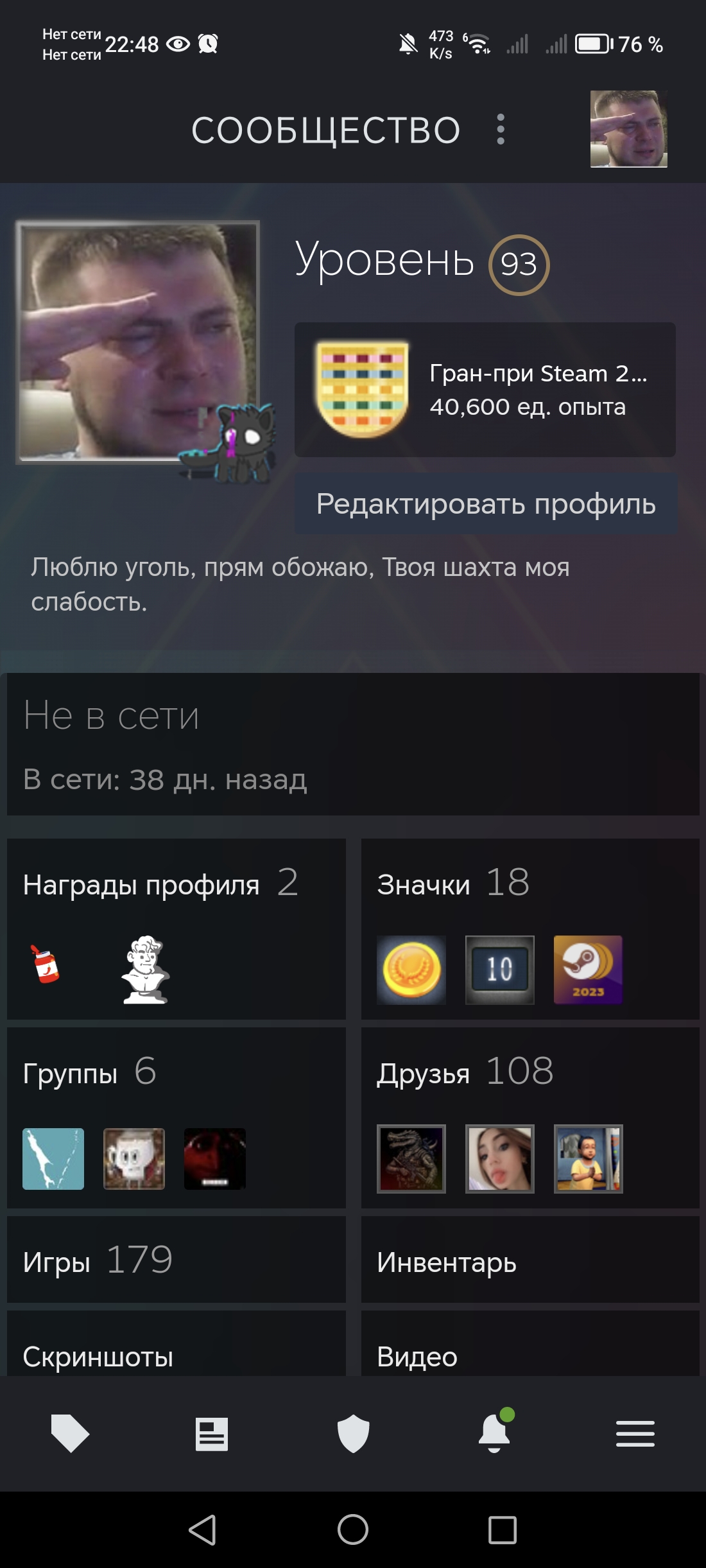Open Награды профиля section
This screenshot has height=1568, width=706.
click(x=176, y=928)
